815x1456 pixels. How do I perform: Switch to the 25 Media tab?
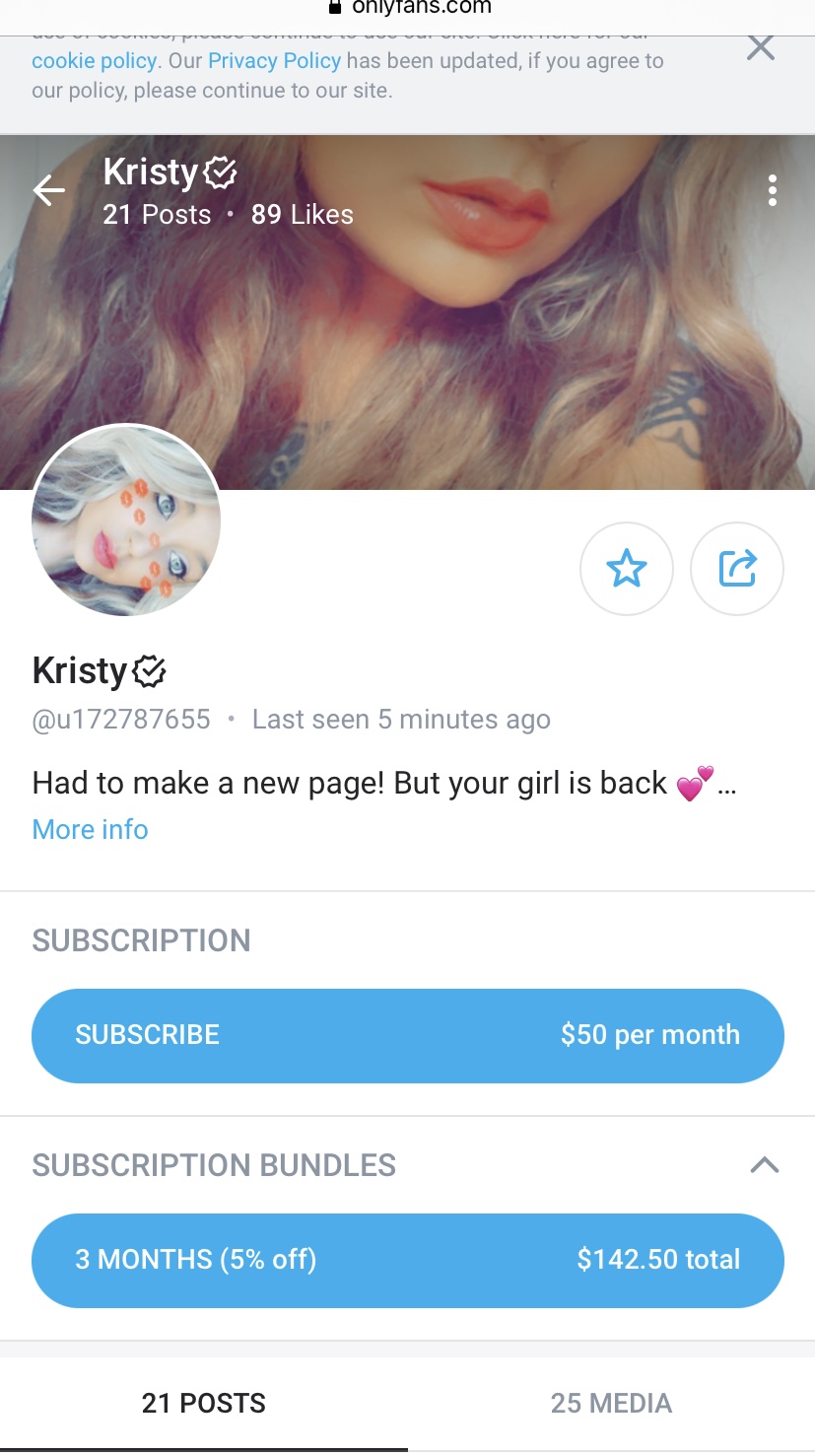(x=611, y=1403)
